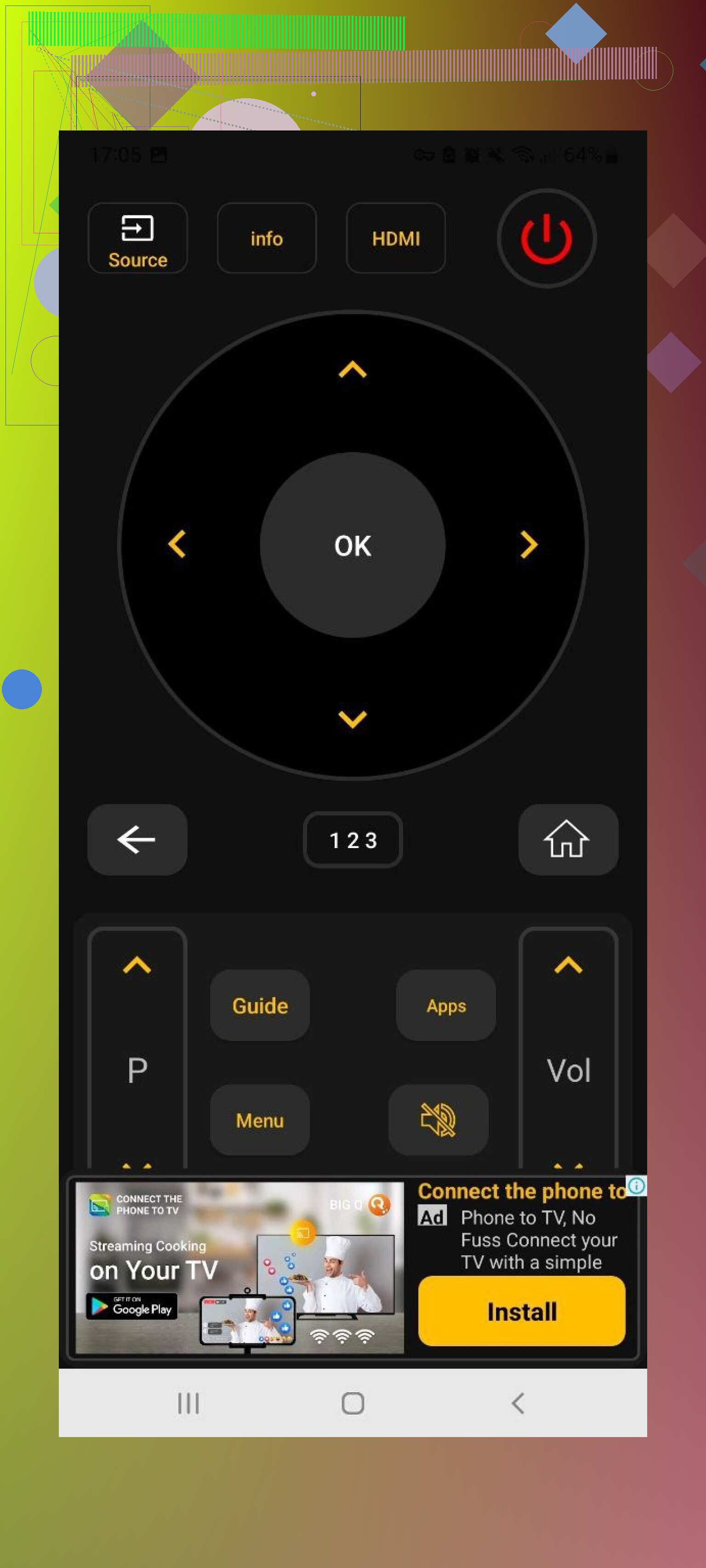Tap the left arrow on D-pad
706x1568 pixels.
click(176, 543)
